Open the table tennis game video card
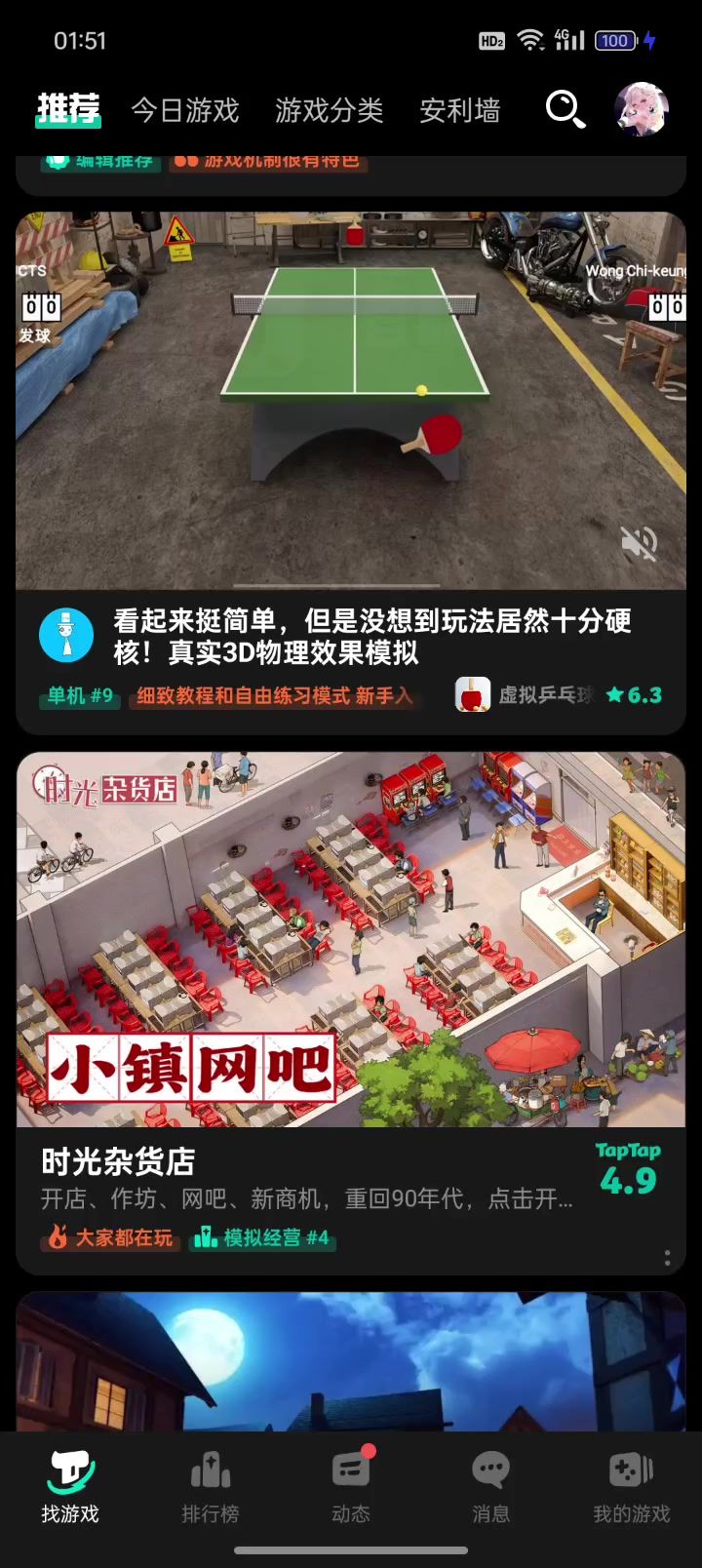Viewport: 702px width, 1568px height. (351, 401)
